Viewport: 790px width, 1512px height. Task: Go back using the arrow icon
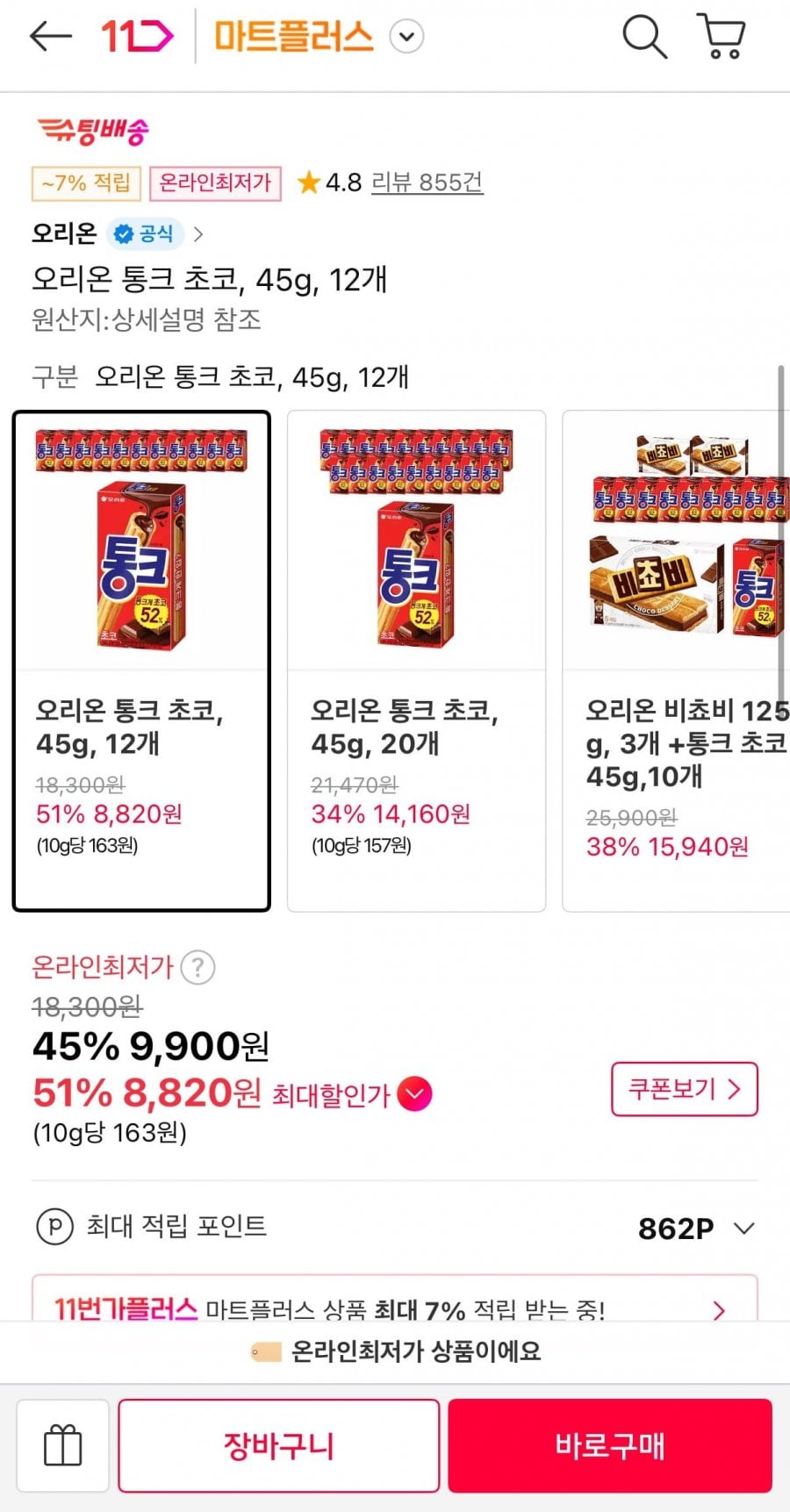pyautogui.click(x=50, y=37)
